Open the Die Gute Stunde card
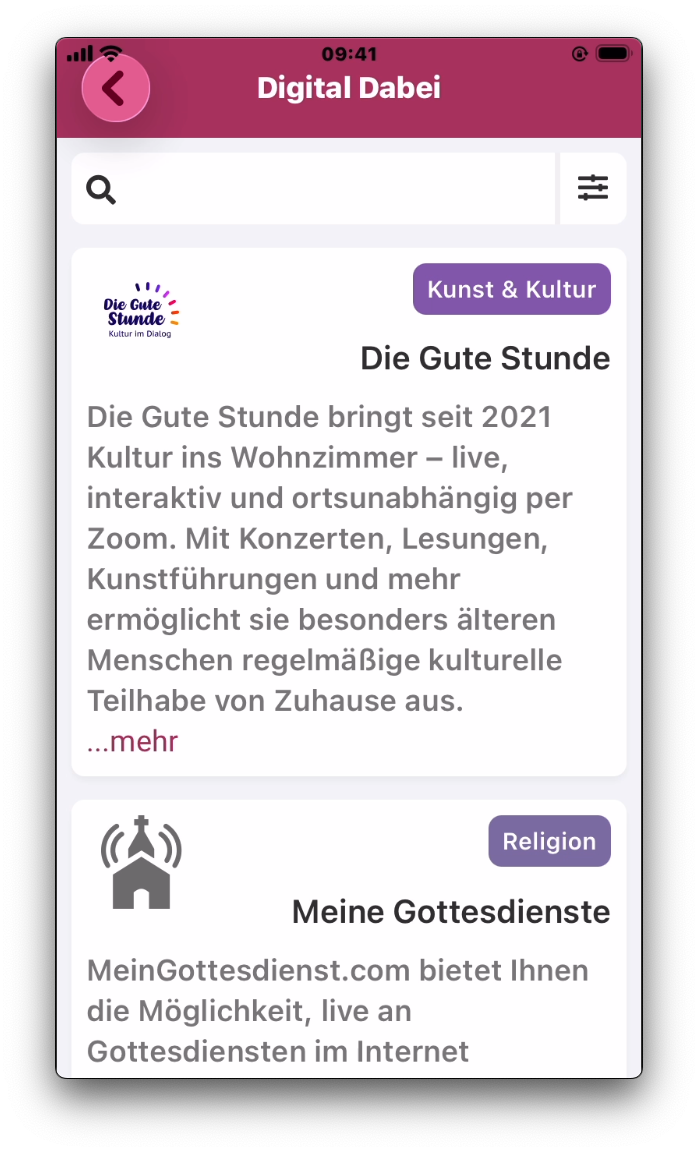 point(484,358)
